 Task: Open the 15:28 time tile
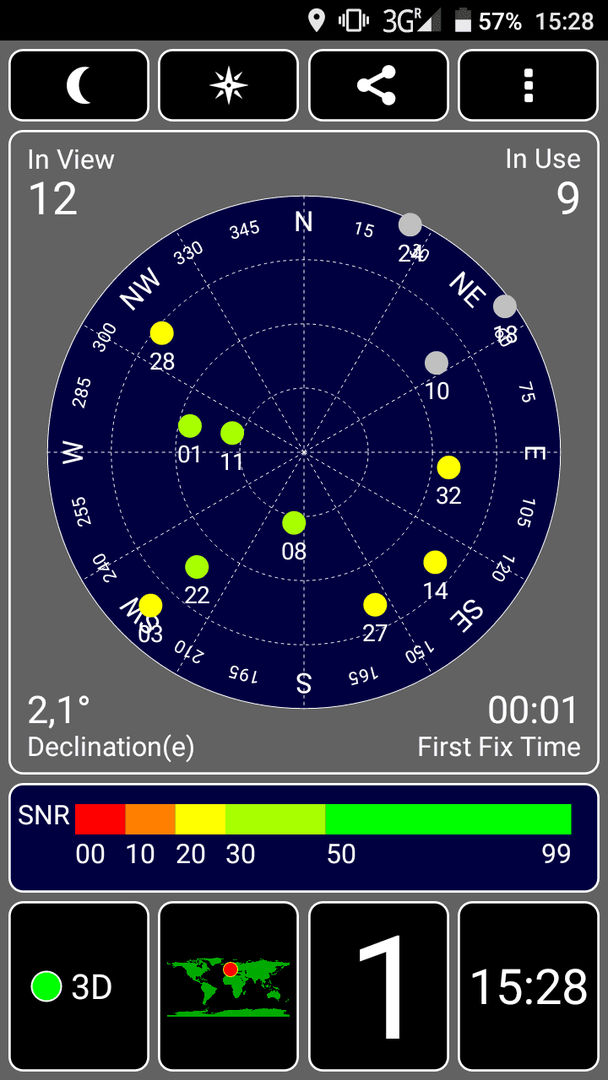(528, 986)
